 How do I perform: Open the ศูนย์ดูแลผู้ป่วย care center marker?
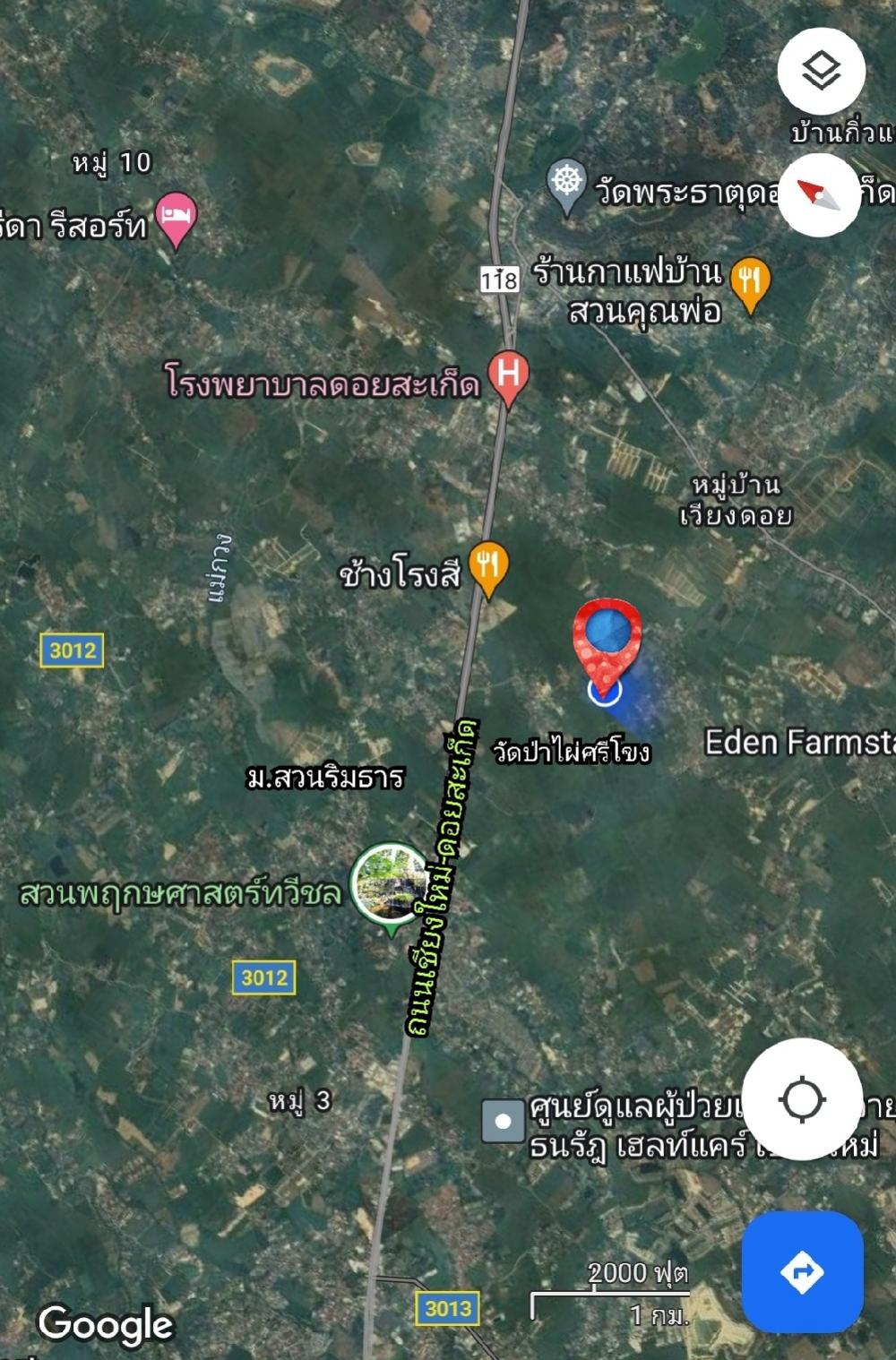pos(503,1121)
